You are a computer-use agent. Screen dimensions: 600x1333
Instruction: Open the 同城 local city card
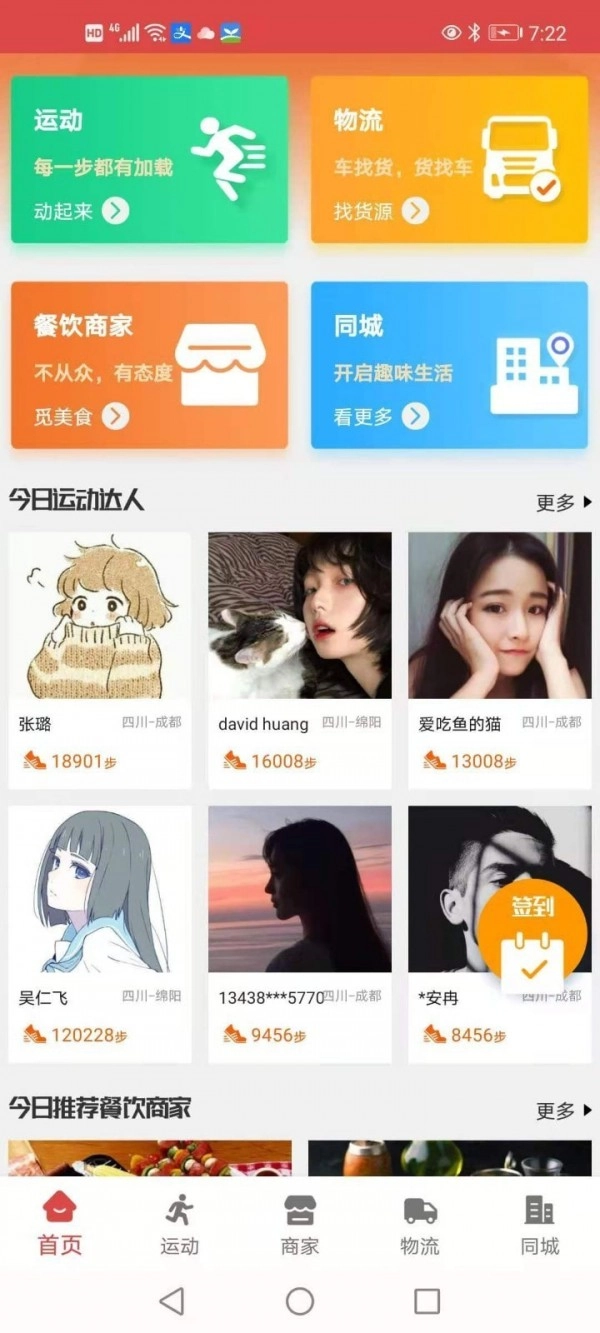(x=449, y=365)
